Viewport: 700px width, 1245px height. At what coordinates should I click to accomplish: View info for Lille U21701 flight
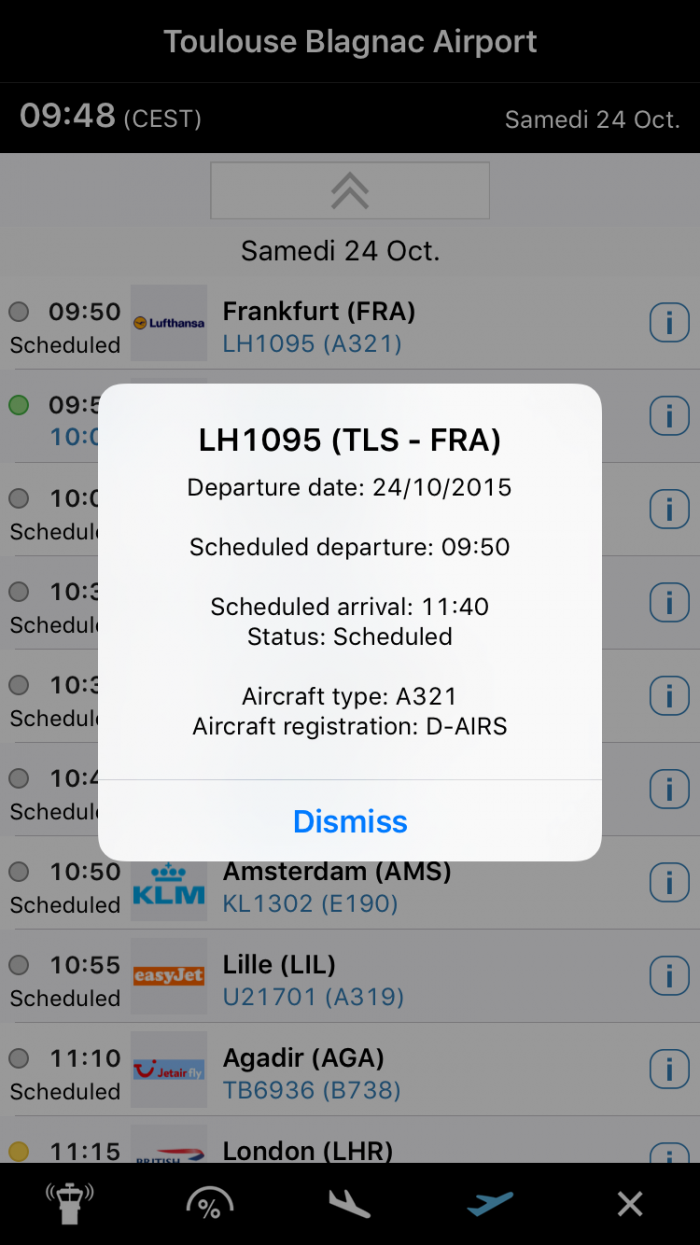669,977
